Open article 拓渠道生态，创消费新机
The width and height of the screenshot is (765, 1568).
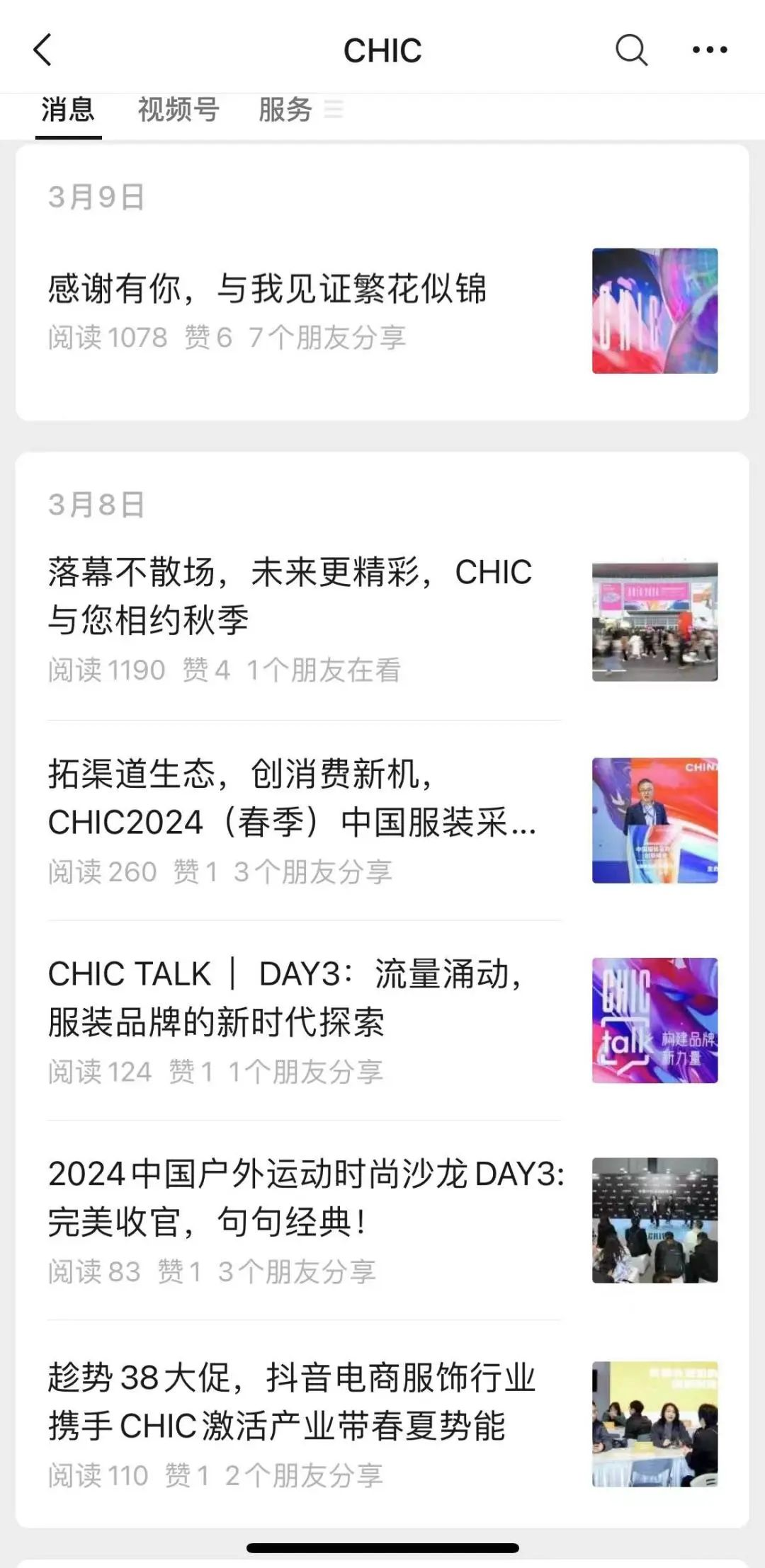click(382, 821)
